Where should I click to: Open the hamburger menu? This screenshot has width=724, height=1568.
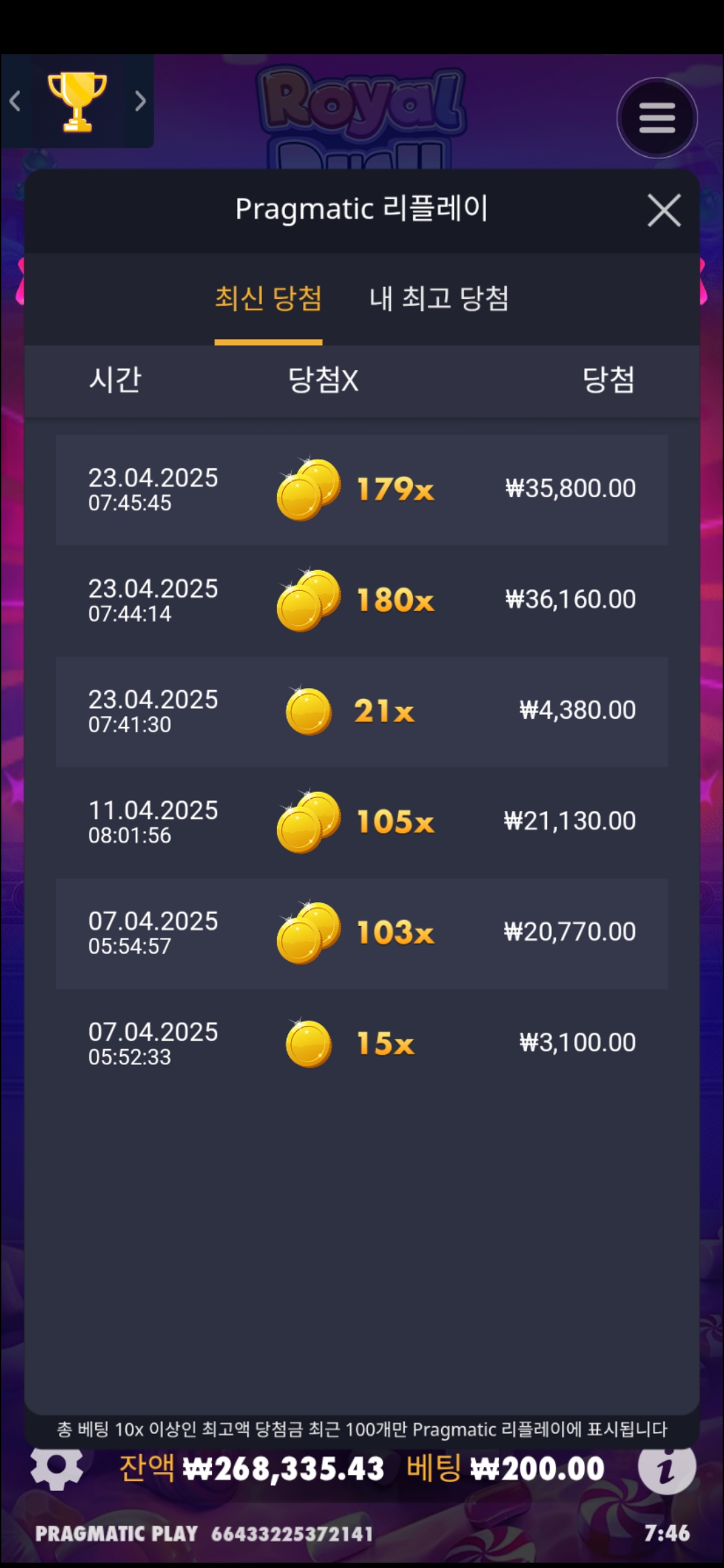tap(657, 118)
